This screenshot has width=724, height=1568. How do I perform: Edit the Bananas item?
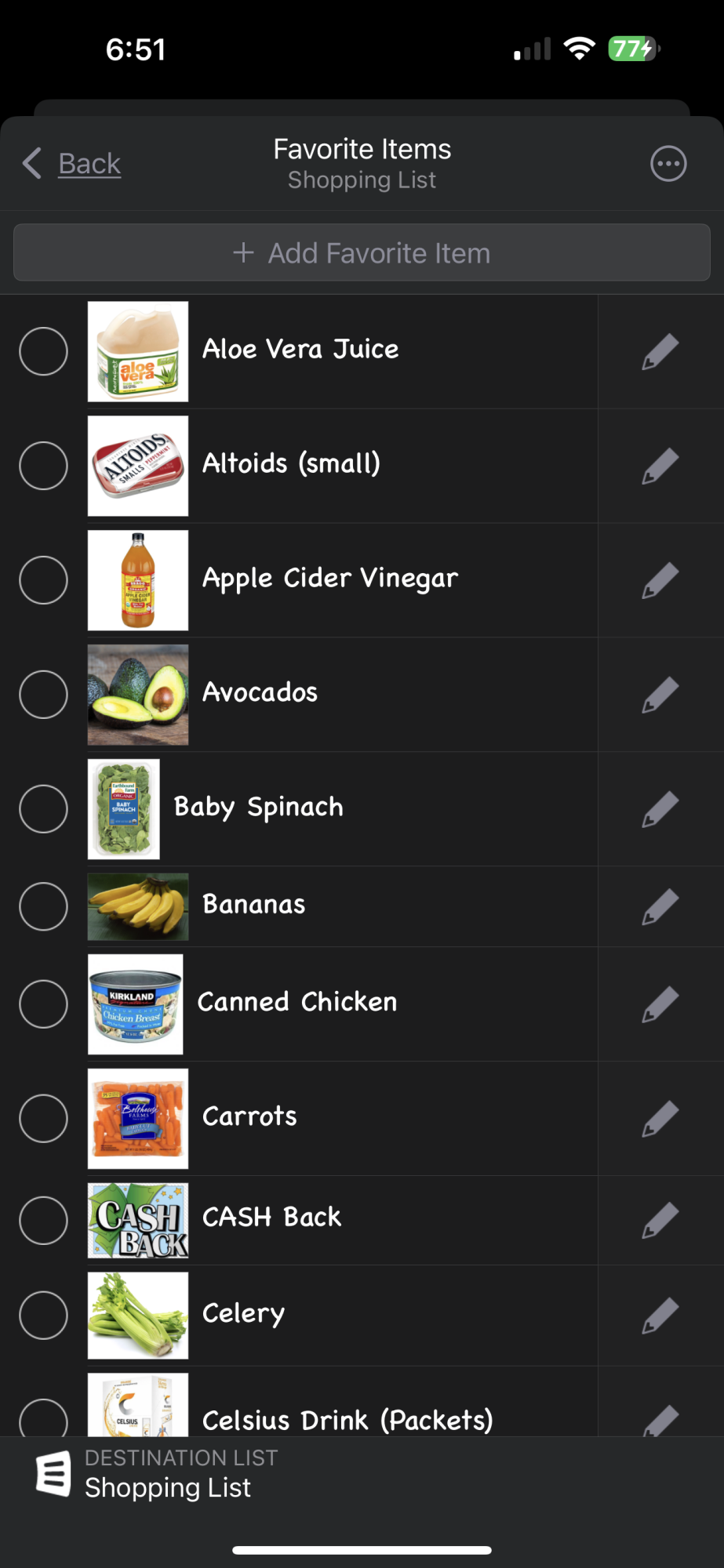click(x=660, y=906)
